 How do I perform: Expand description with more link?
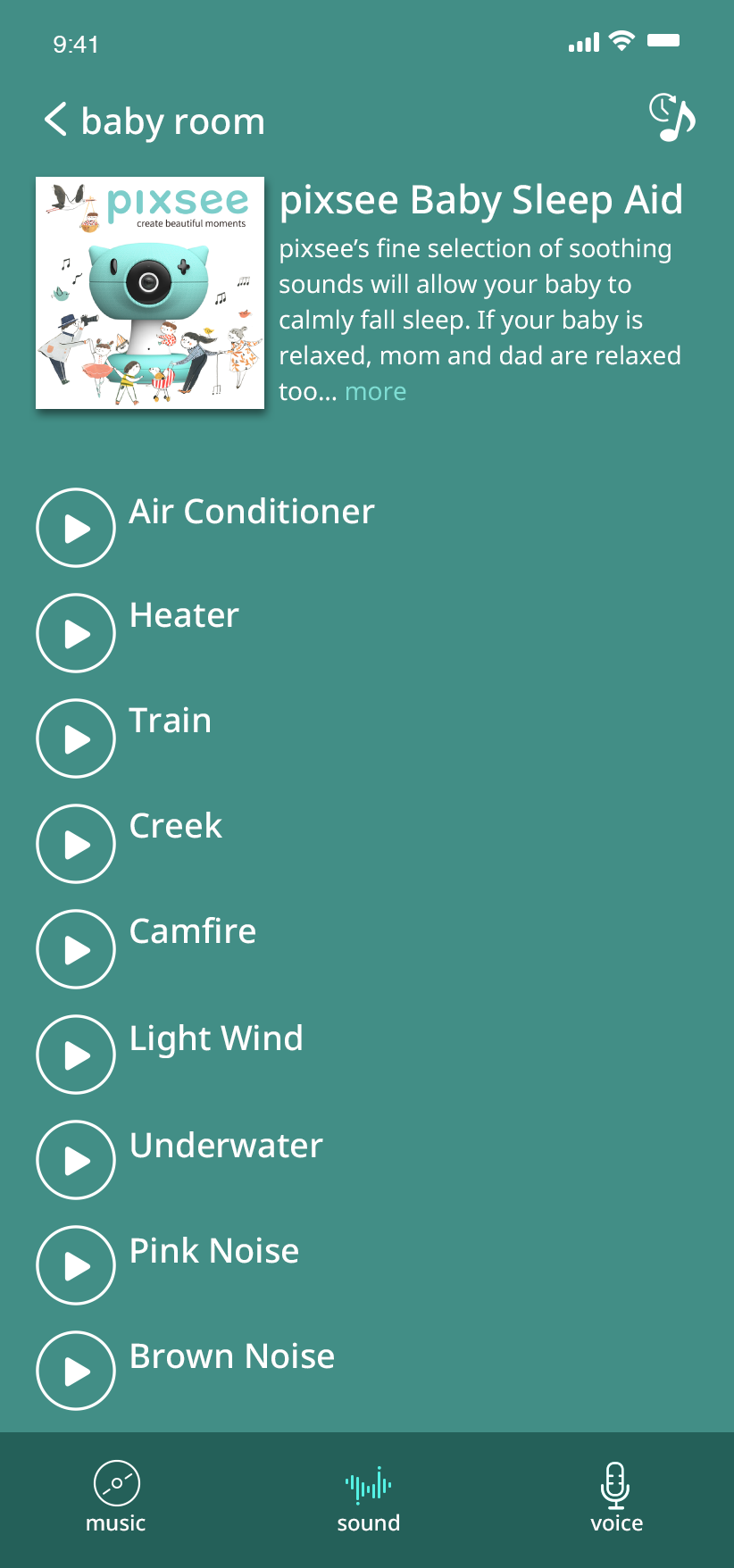375,392
